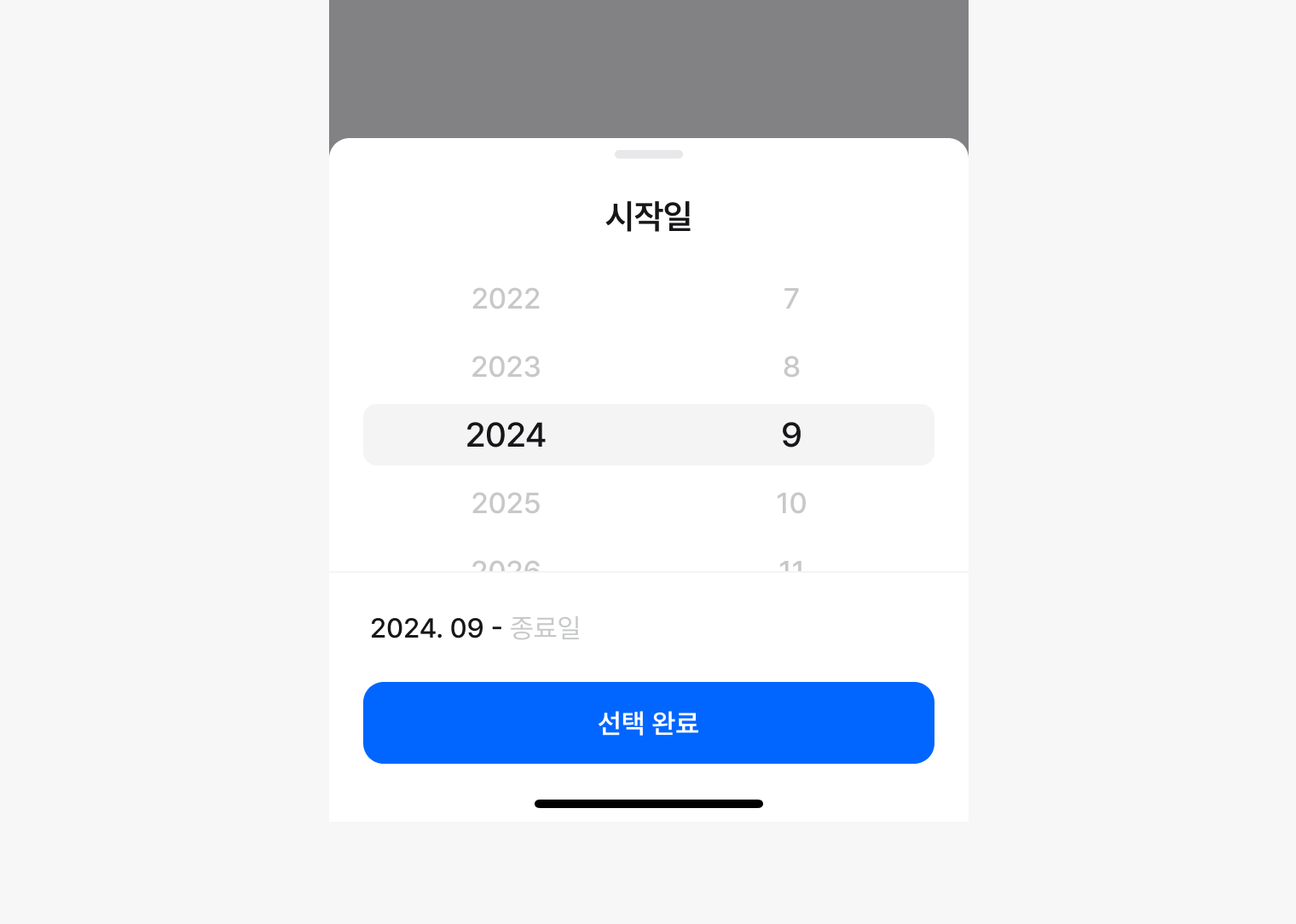Viewport: 1296px width, 924px height.
Task: Tap the 2024. 09 start date field
Action: pyautogui.click(x=426, y=628)
